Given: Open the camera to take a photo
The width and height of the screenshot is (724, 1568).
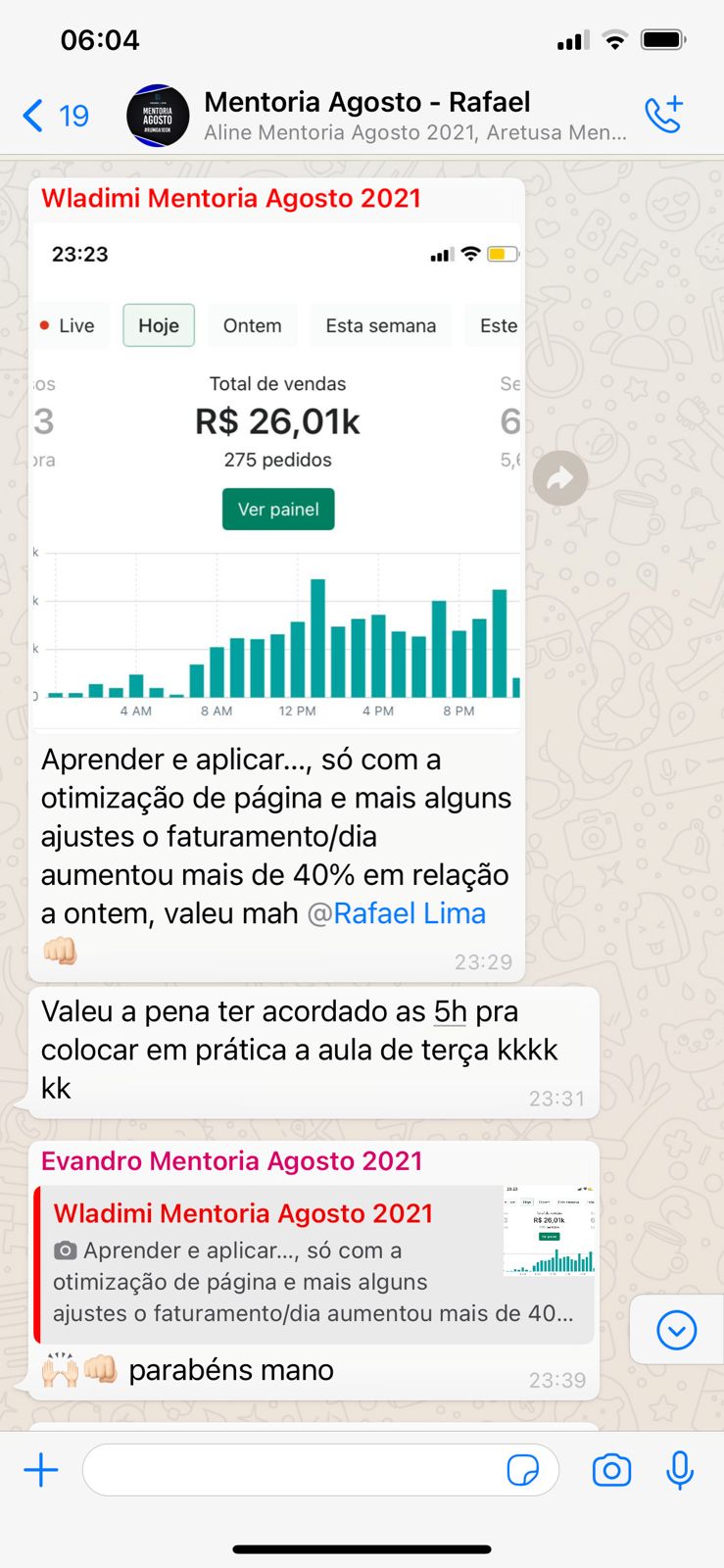Looking at the screenshot, I should tap(611, 1470).
